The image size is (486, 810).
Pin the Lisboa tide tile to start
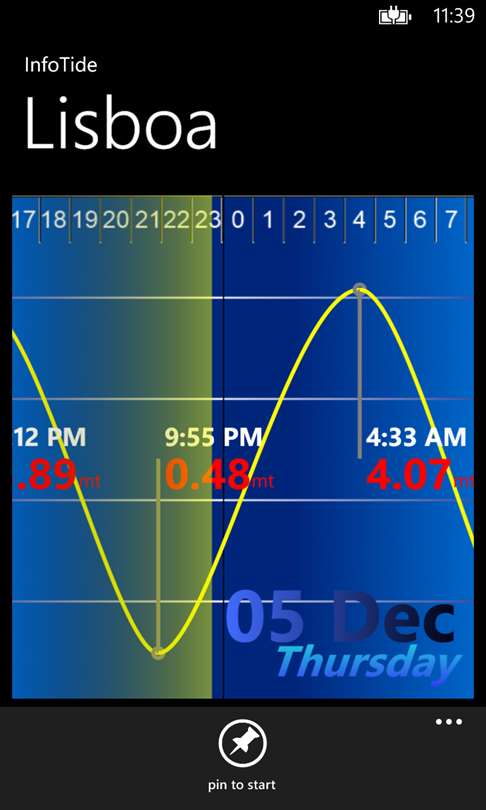pyautogui.click(x=242, y=744)
